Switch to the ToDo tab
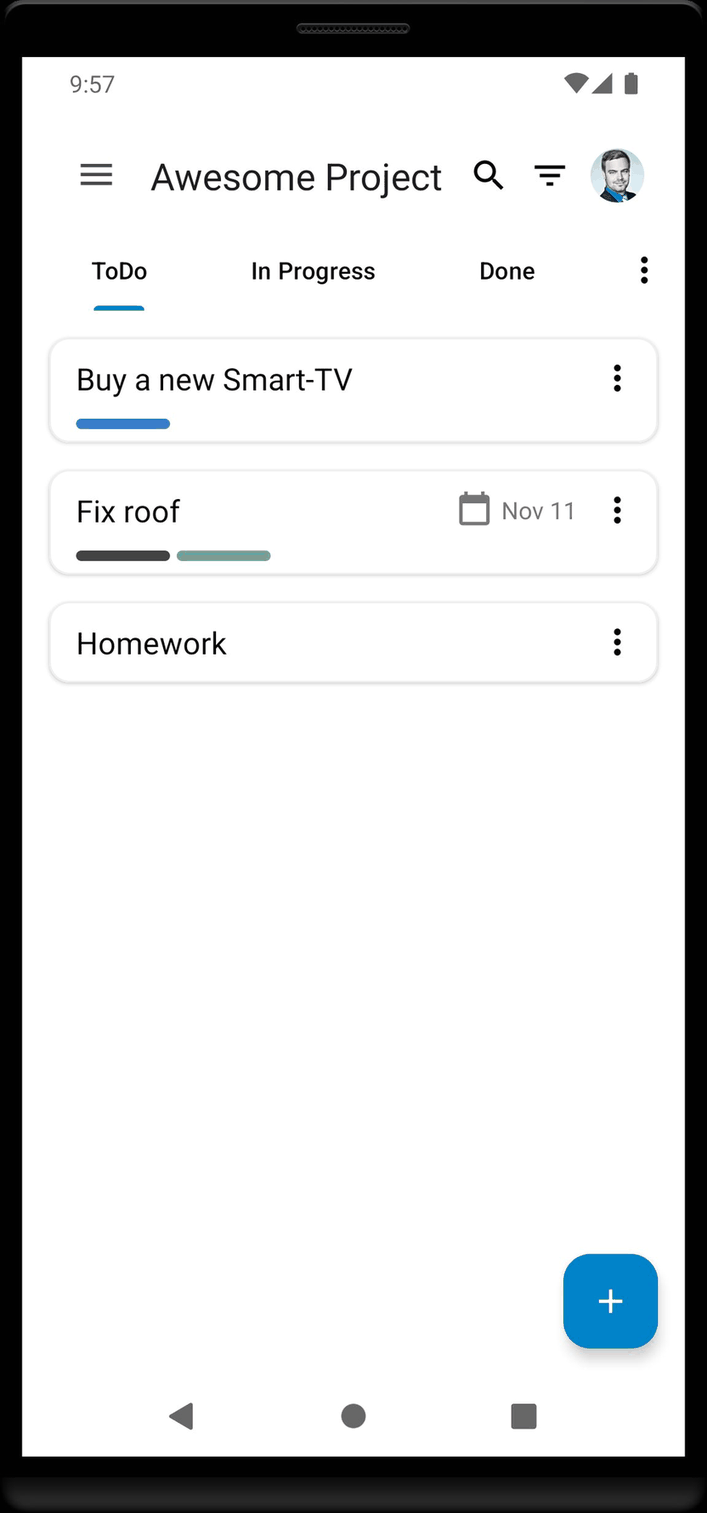Viewport: 707px width, 1513px height. pos(119,271)
